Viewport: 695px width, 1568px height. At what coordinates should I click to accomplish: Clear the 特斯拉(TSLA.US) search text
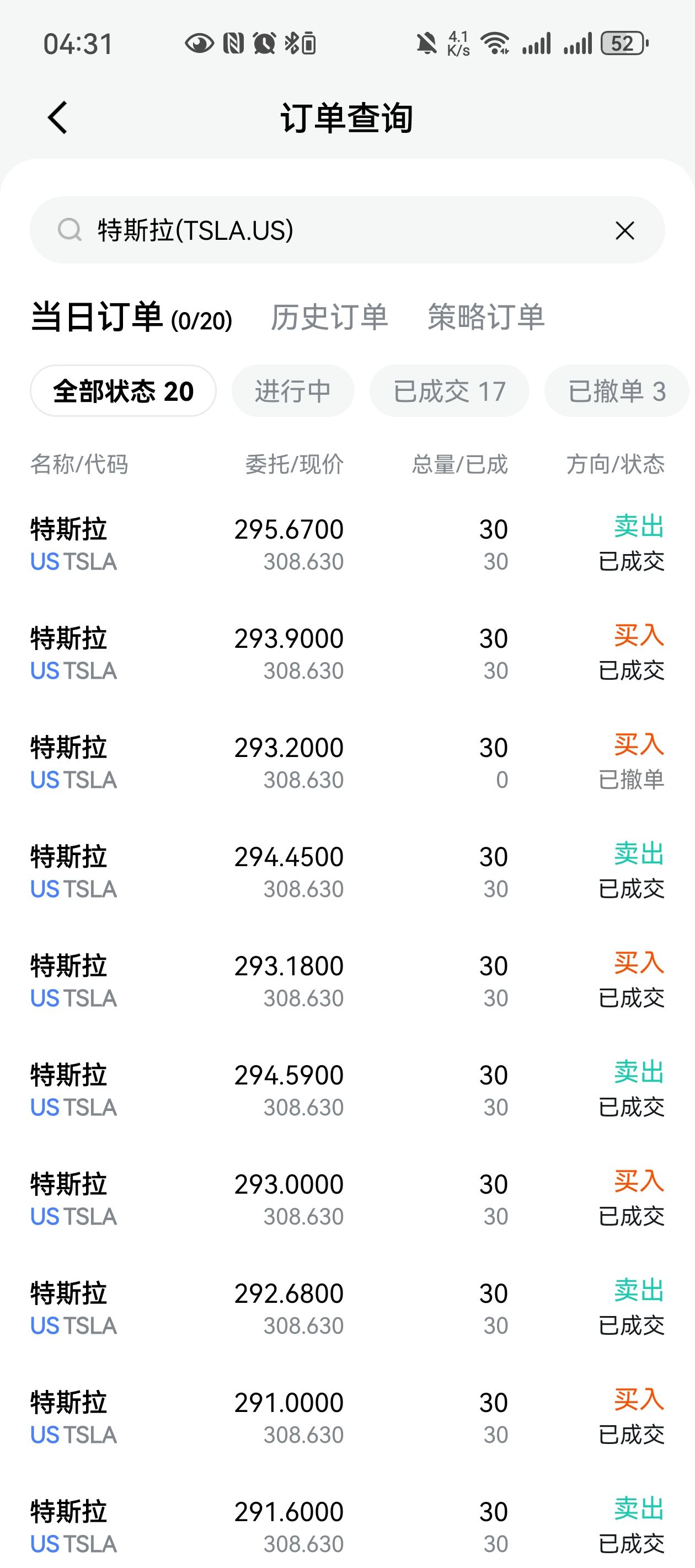click(x=624, y=230)
